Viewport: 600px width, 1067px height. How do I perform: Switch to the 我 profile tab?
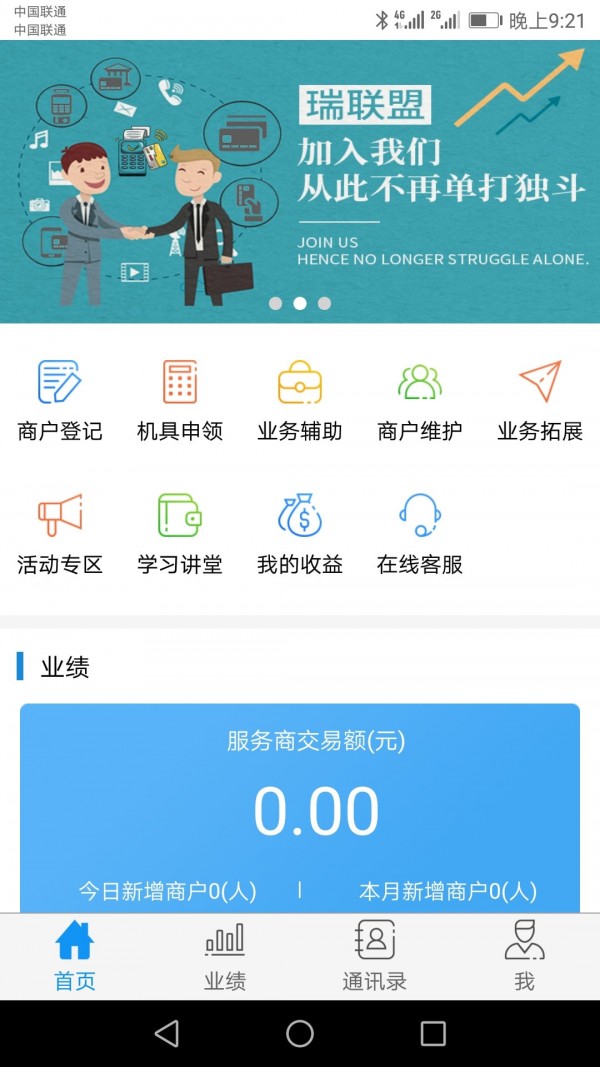(524, 956)
